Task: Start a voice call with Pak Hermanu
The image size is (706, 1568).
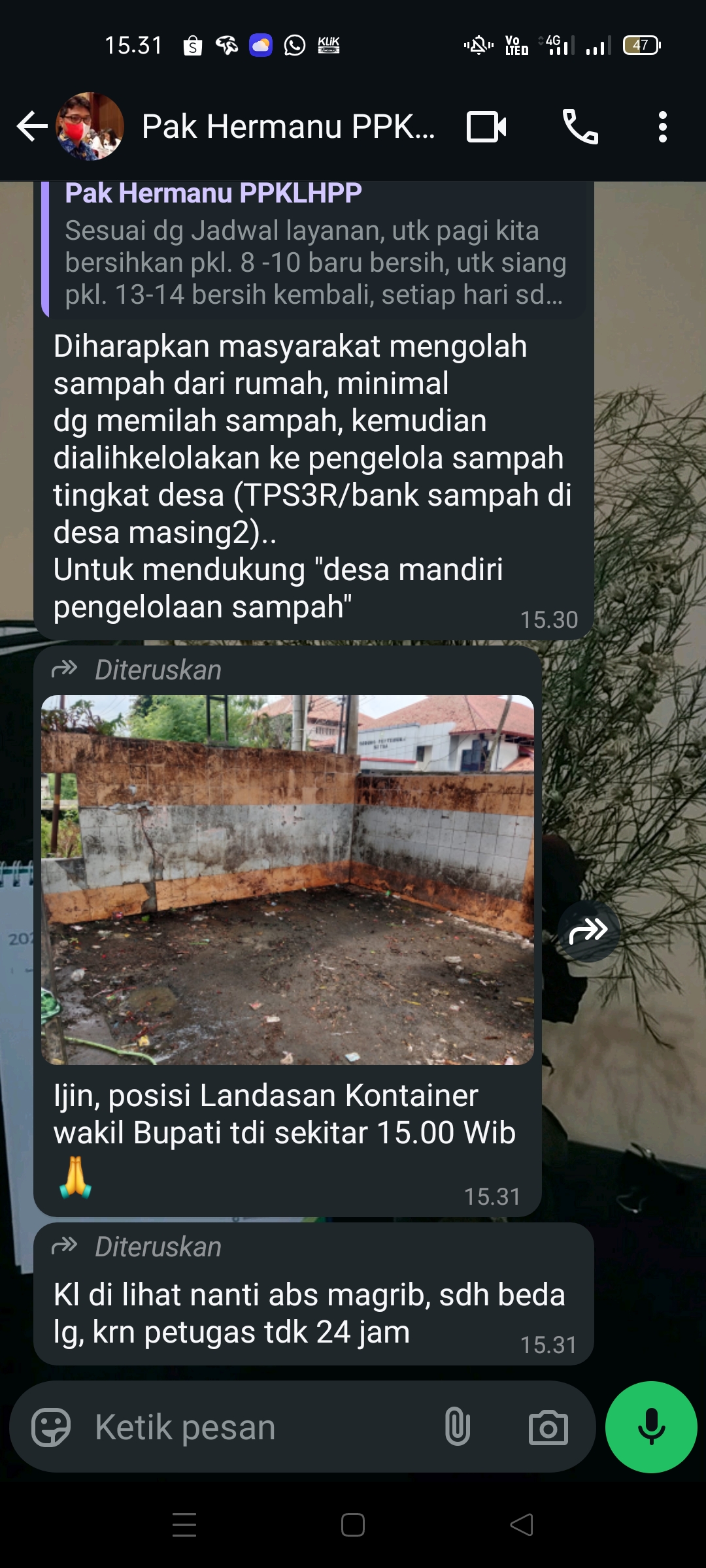Action: click(580, 126)
